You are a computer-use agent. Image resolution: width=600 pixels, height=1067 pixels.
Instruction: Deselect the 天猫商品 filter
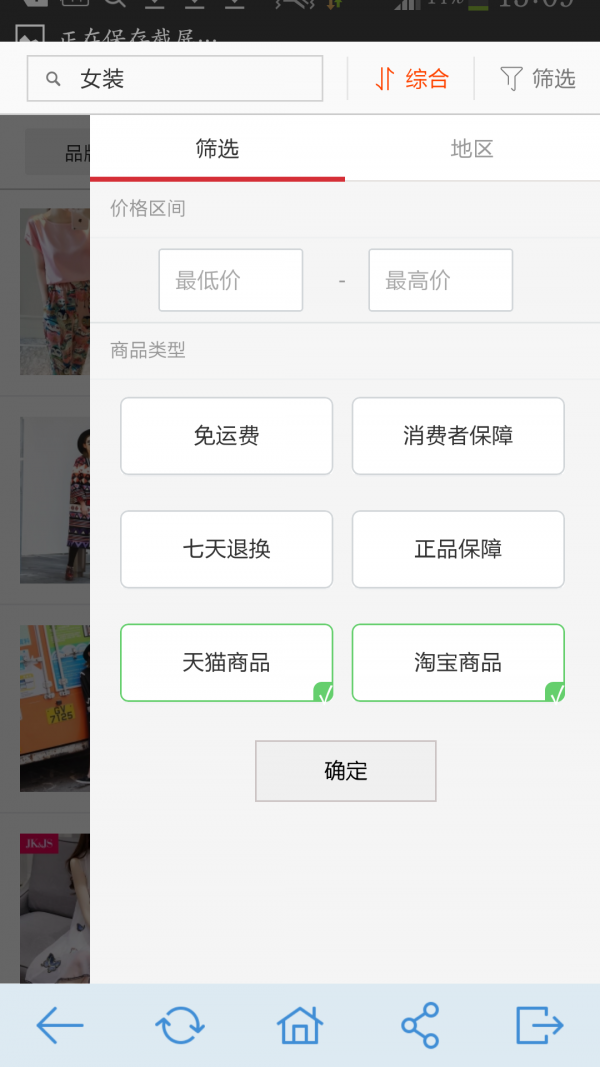(x=227, y=663)
